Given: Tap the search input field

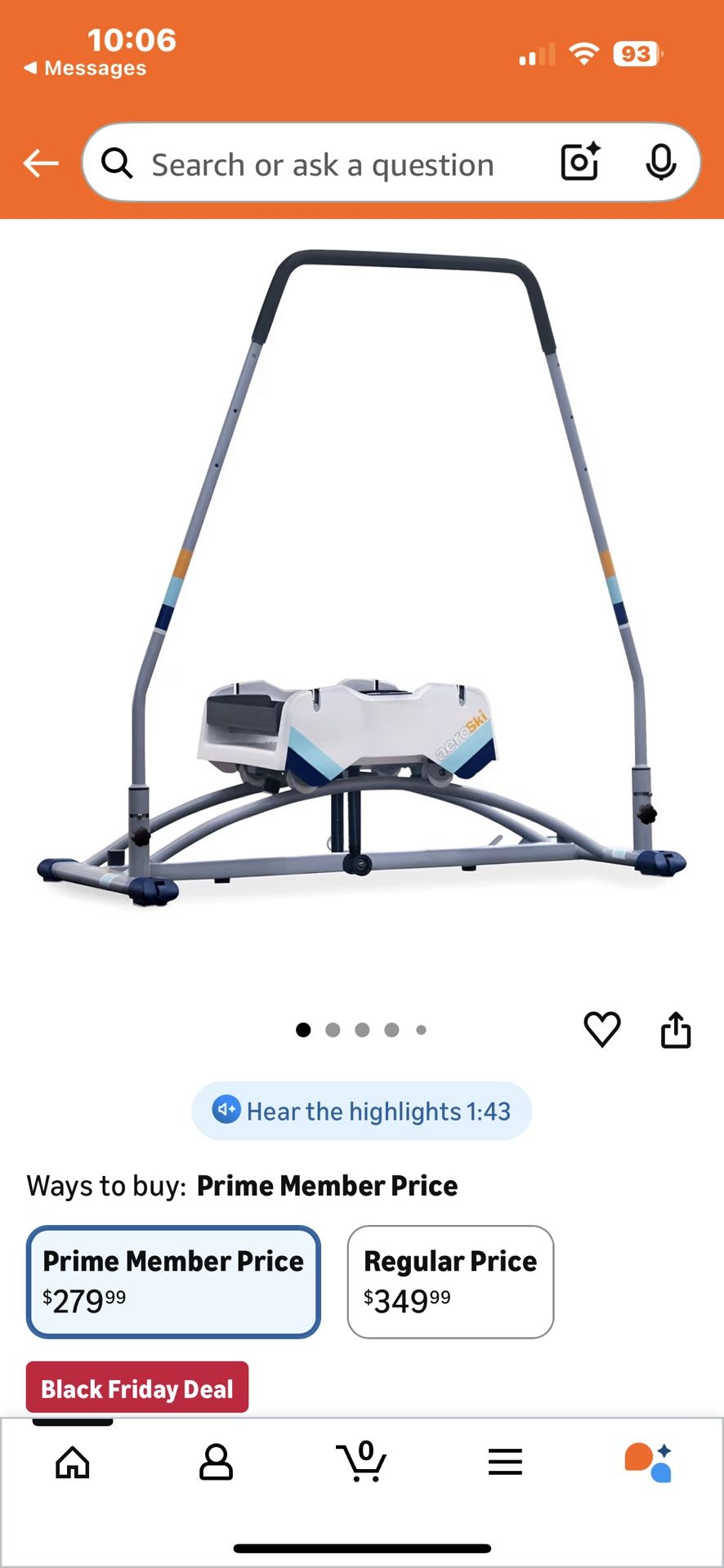Looking at the screenshot, I should (327, 163).
